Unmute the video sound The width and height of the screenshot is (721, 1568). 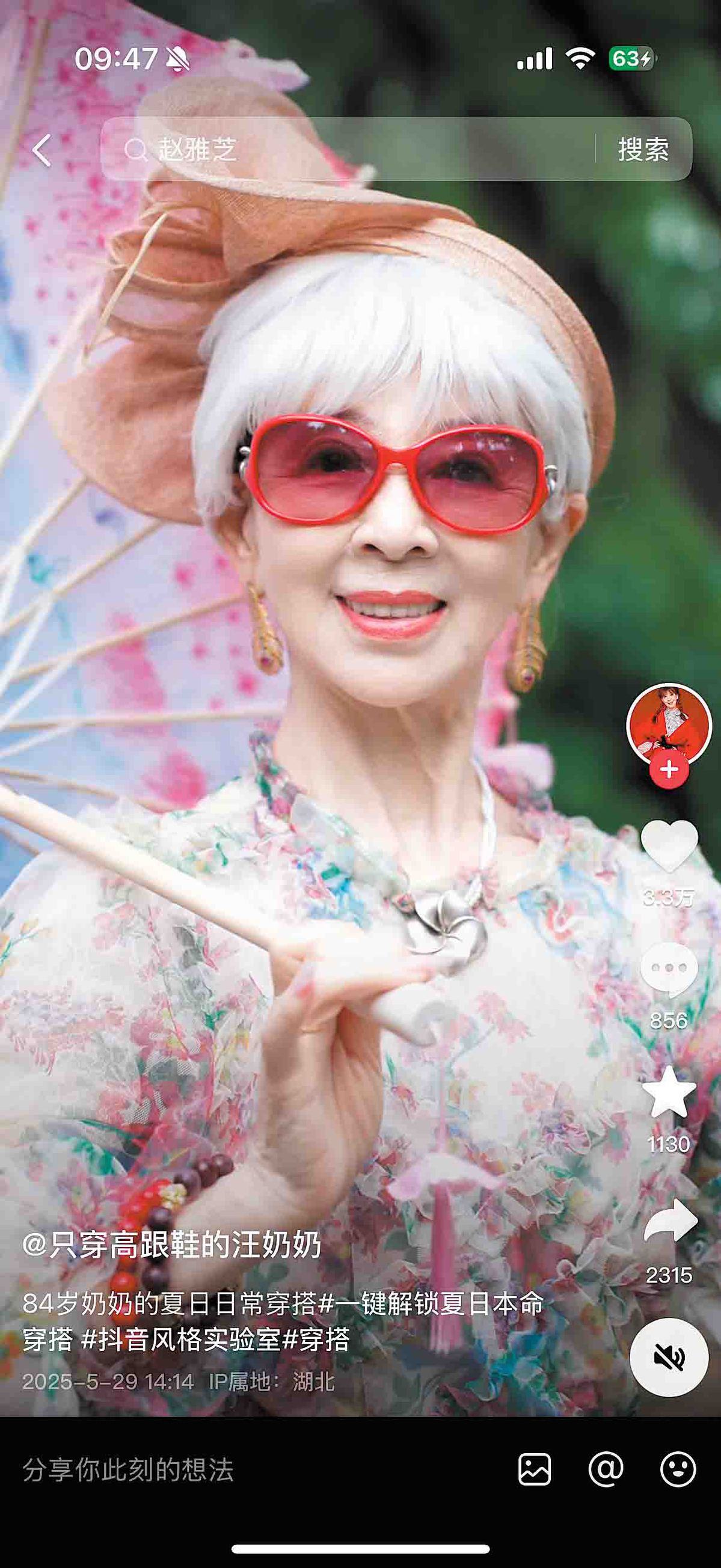coord(669,1357)
